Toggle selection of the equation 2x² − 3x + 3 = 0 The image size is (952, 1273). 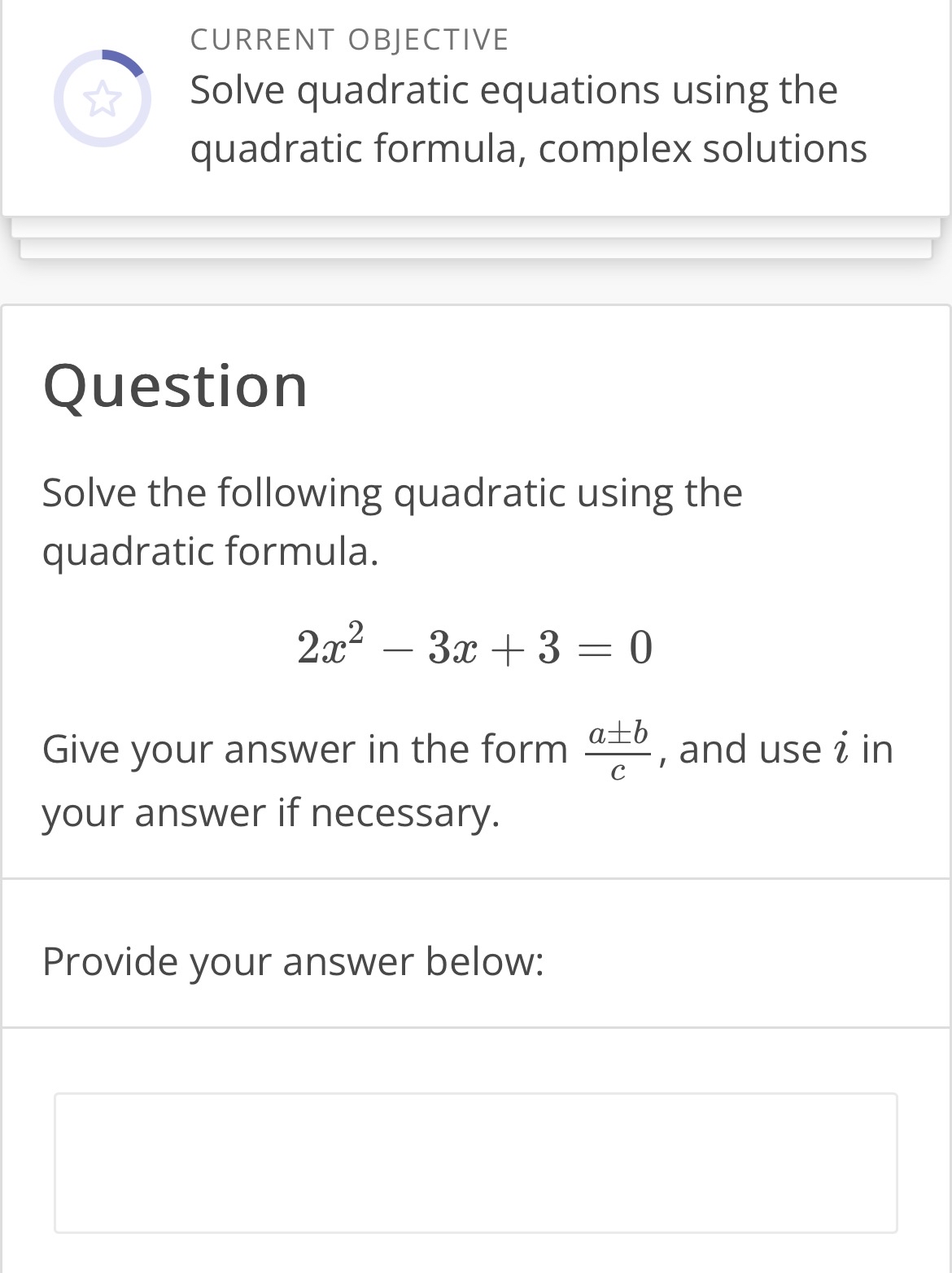click(475, 645)
